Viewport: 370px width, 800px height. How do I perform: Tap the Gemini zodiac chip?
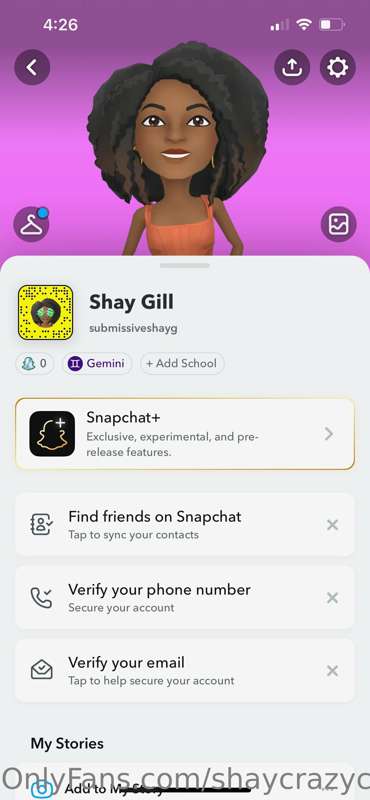click(97, 364)
